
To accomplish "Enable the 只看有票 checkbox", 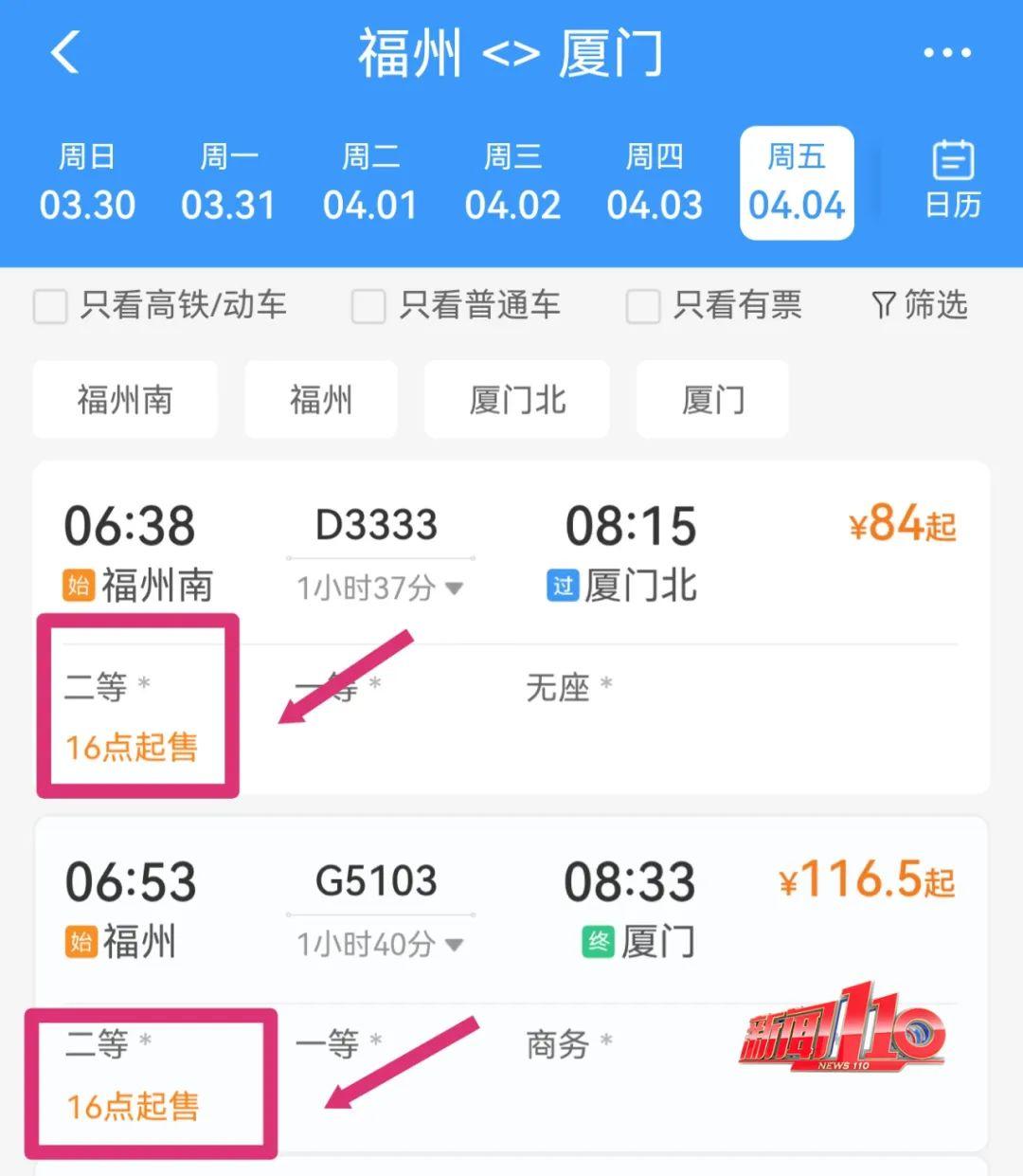I will pyautogui.click(x=643, y=306).
